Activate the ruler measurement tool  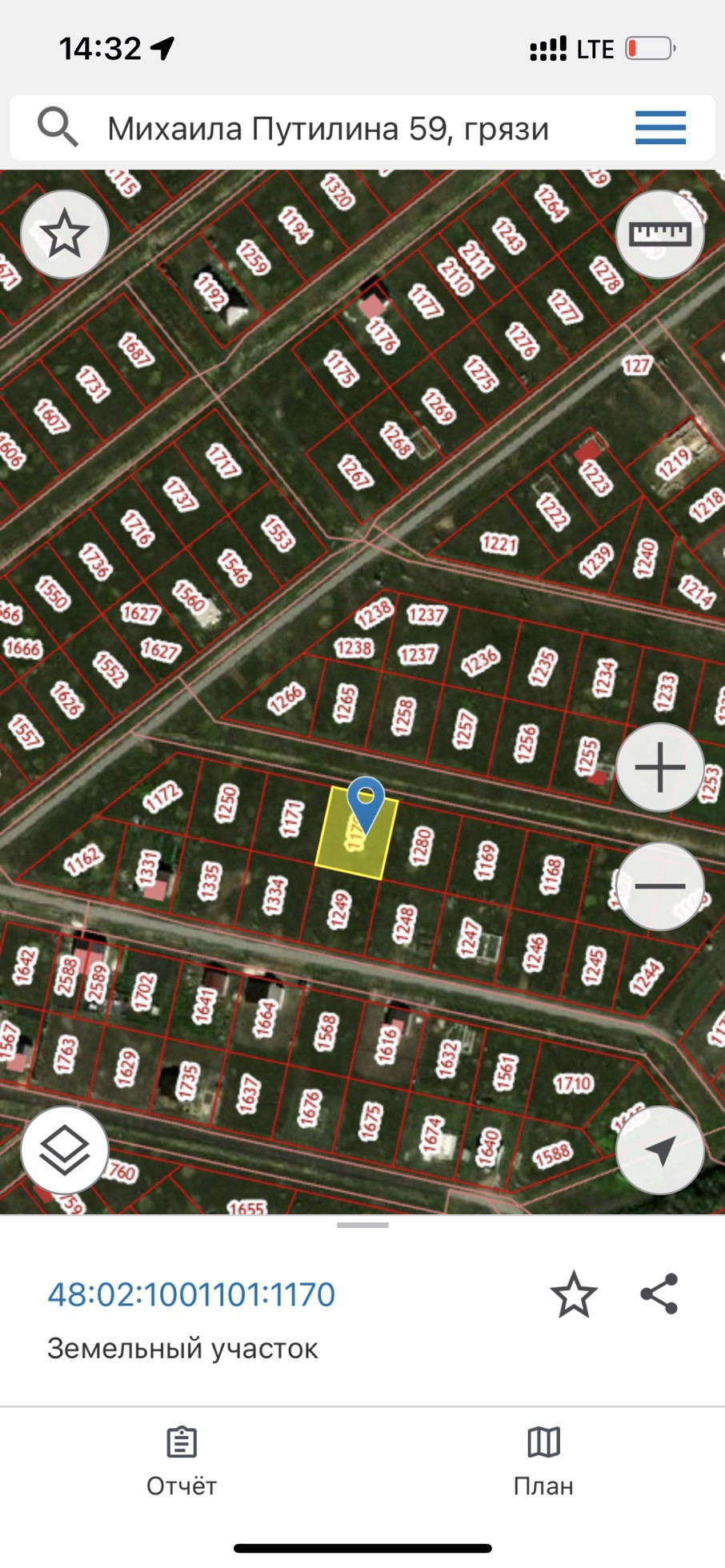coord(660,234)
